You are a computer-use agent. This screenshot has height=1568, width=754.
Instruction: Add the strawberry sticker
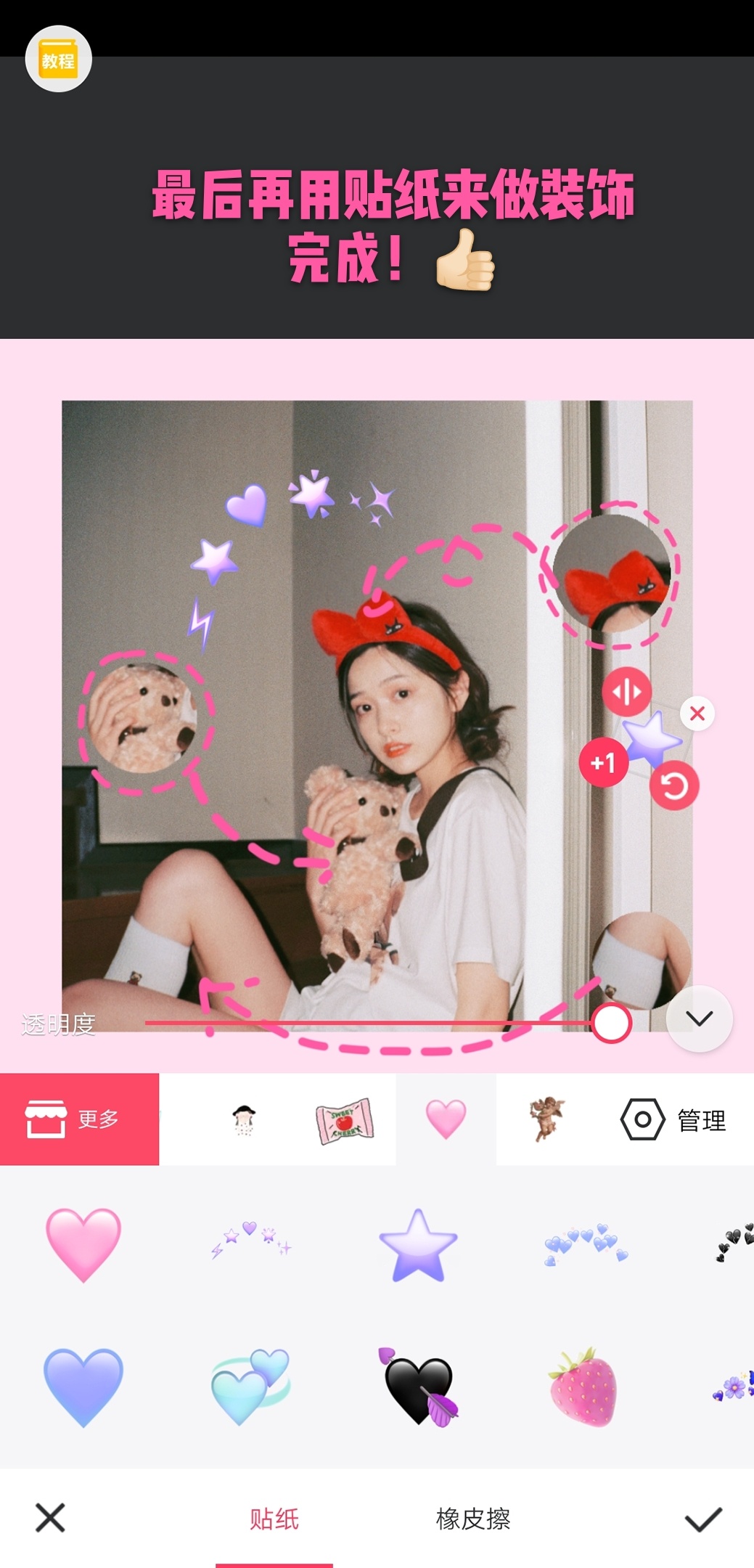[x=584, y=1387]
